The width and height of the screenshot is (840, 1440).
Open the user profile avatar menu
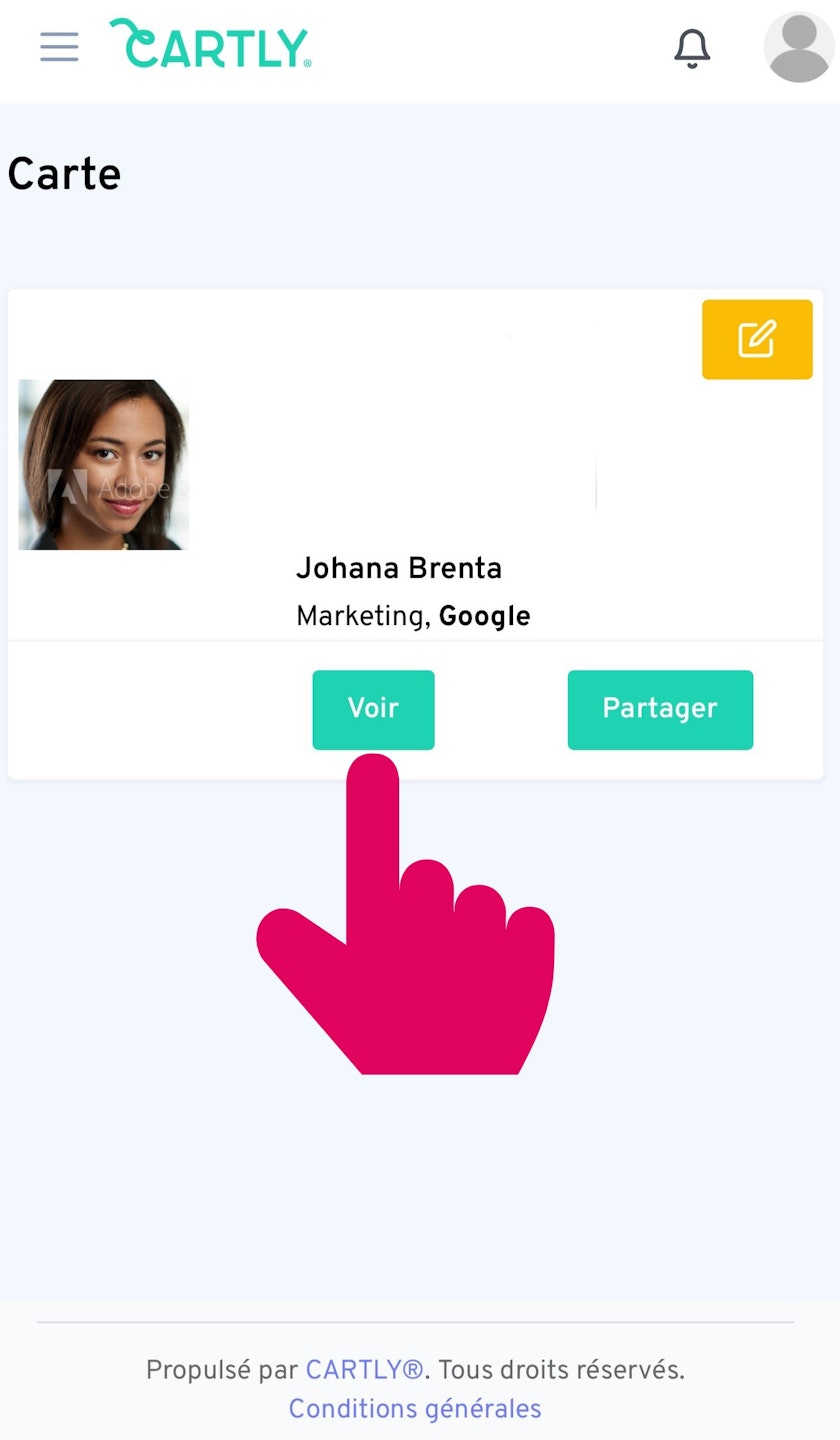tap(798, 47)
